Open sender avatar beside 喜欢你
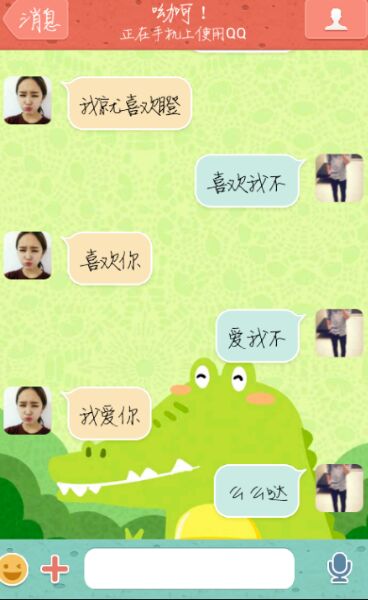 [28, 255]
